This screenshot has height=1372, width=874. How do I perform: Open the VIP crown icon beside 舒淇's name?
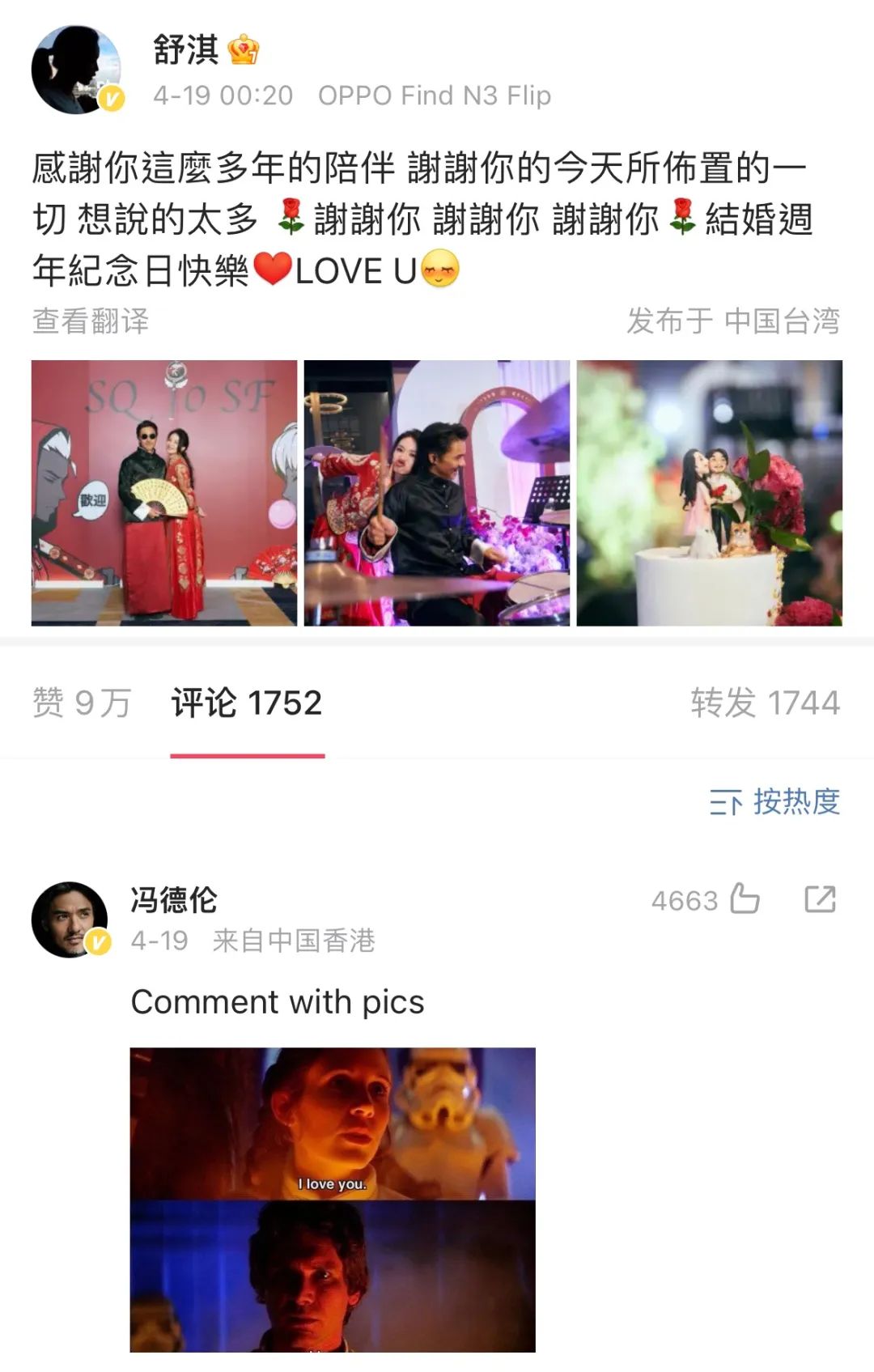point(243,49)
